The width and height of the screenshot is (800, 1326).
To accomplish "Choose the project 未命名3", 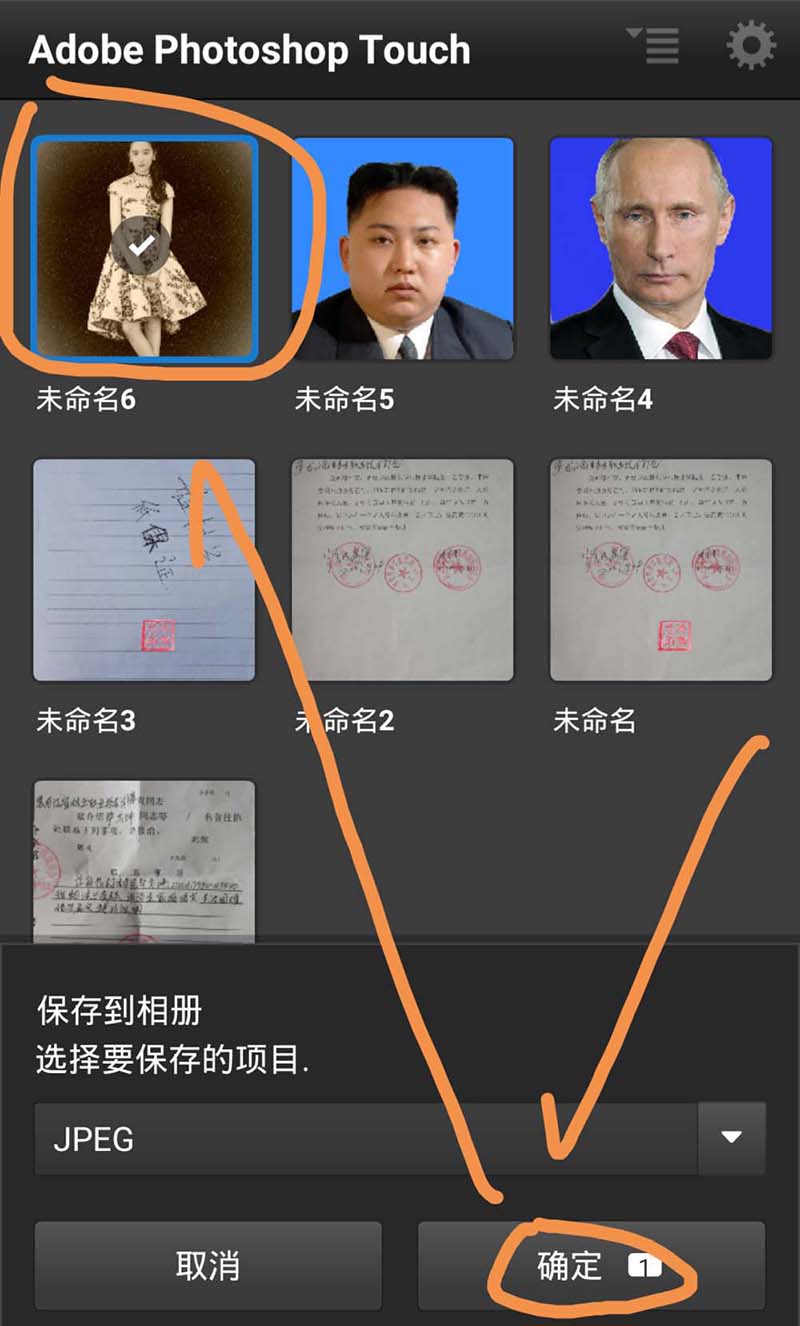I will 144,569.
